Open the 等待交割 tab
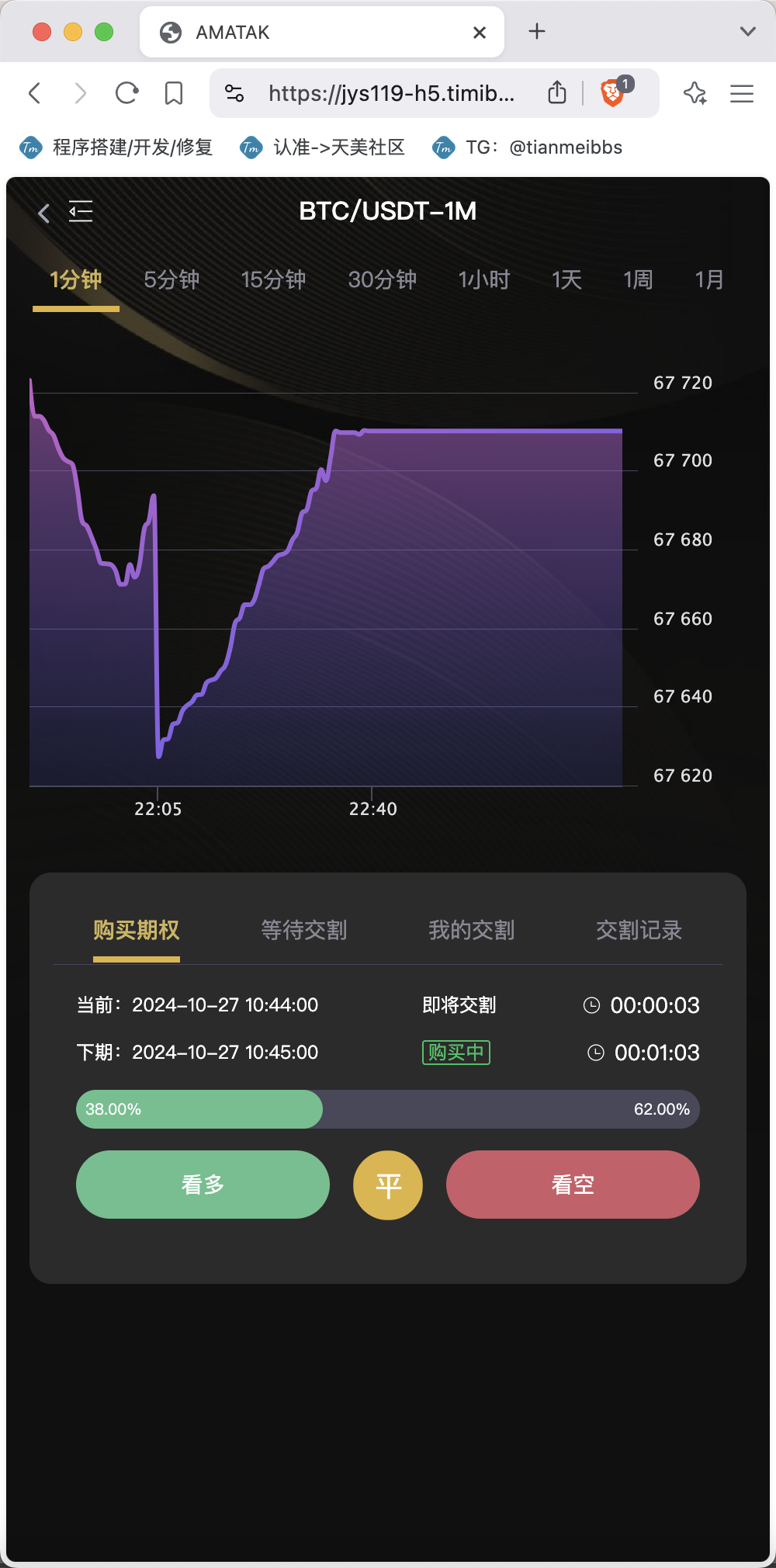This screenshot has height=1568, width=776. (304, 930)
